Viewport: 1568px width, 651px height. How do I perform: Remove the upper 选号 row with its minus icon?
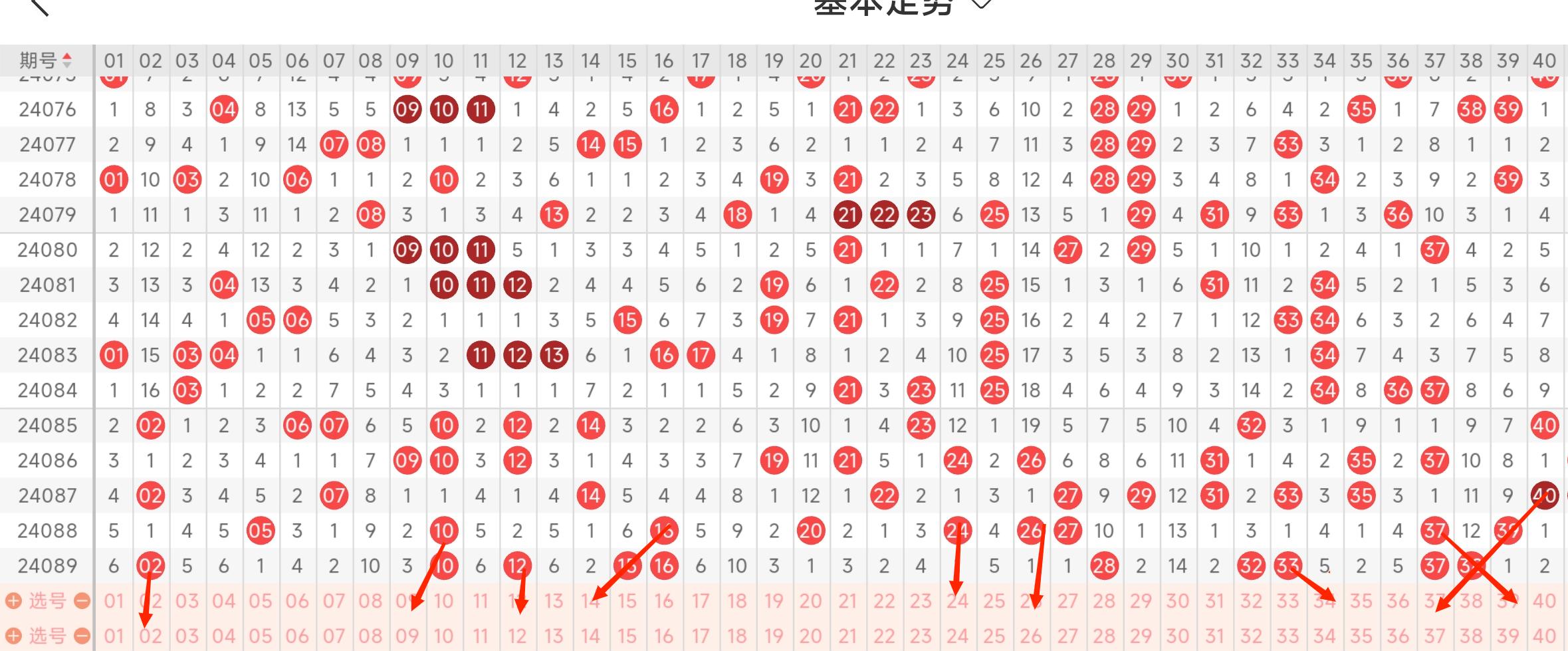click(x=82, y=601)
